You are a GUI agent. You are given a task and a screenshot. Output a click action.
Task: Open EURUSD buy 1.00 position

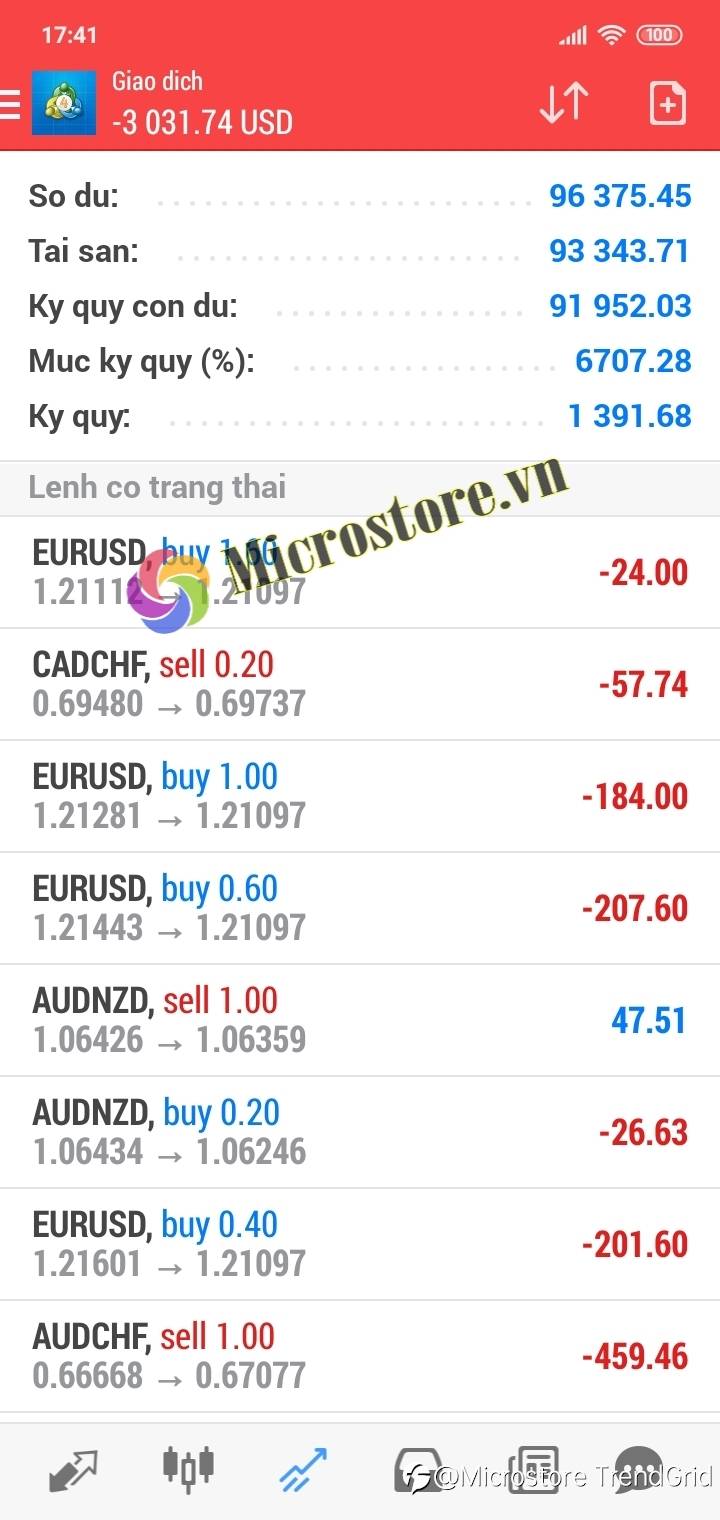[360, 796]
